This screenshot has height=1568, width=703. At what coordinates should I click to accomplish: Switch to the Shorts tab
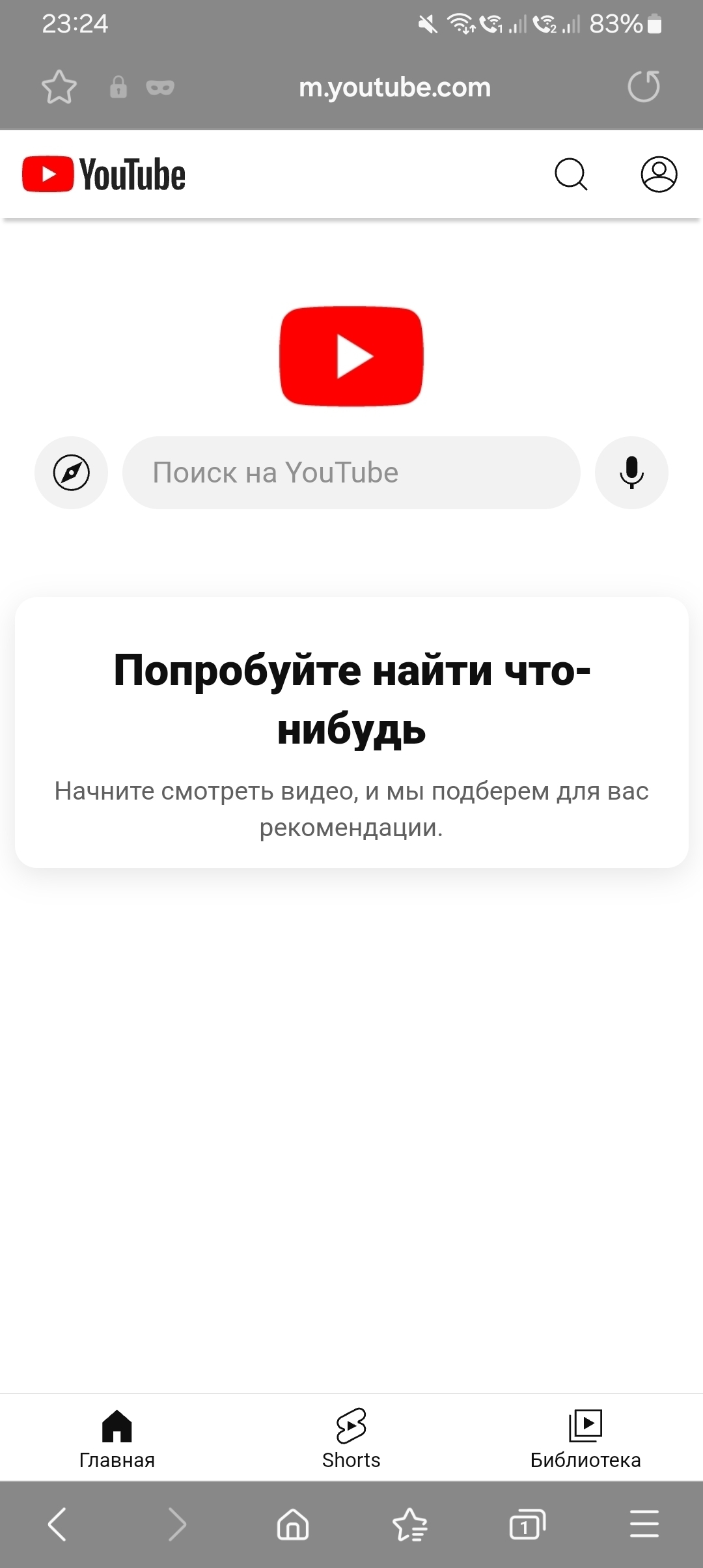coord(351,1438)
